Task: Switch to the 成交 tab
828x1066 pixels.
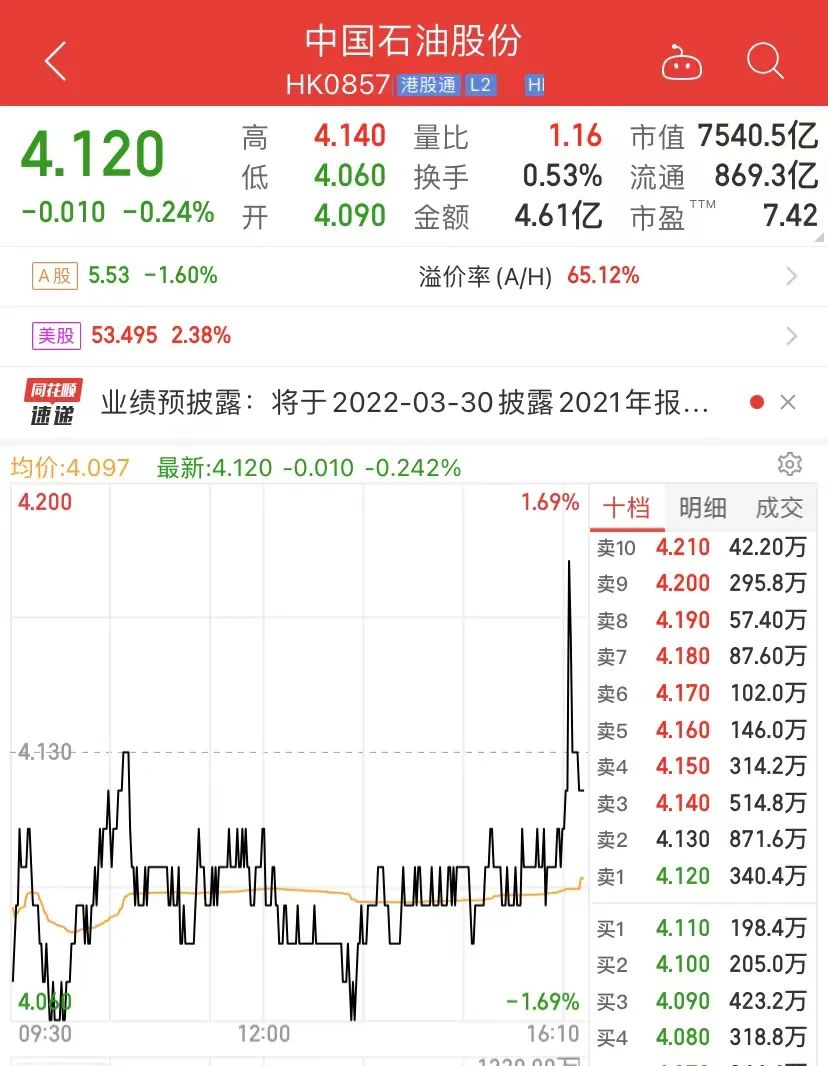Action: [779, 508]
